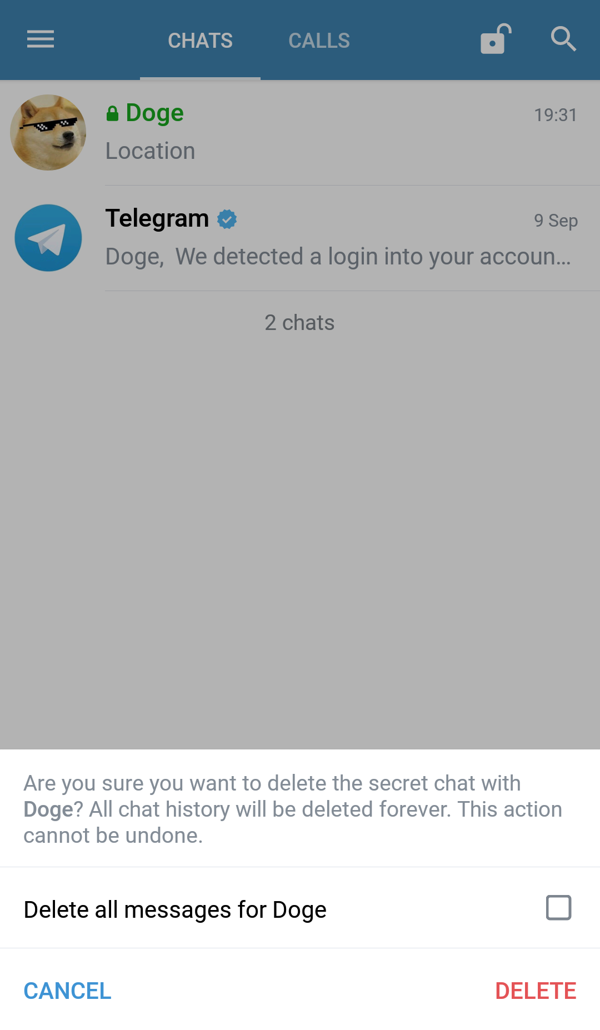This screenshot has height=1030, width=600.
Task: Select the Chats tab
Action: pyautogui.click(x=200, y=41)
